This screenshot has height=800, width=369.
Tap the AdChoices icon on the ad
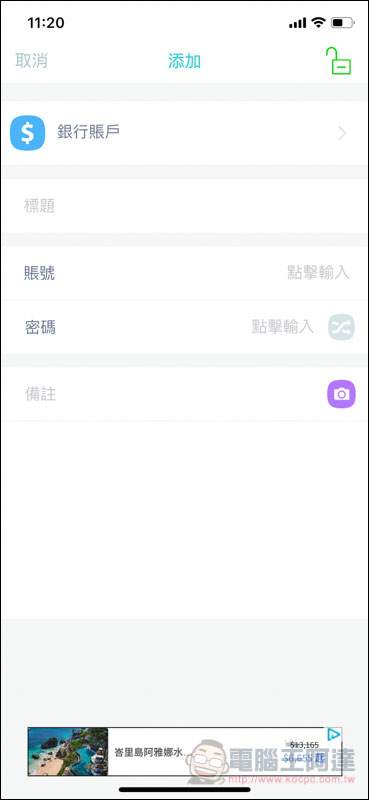333,734
